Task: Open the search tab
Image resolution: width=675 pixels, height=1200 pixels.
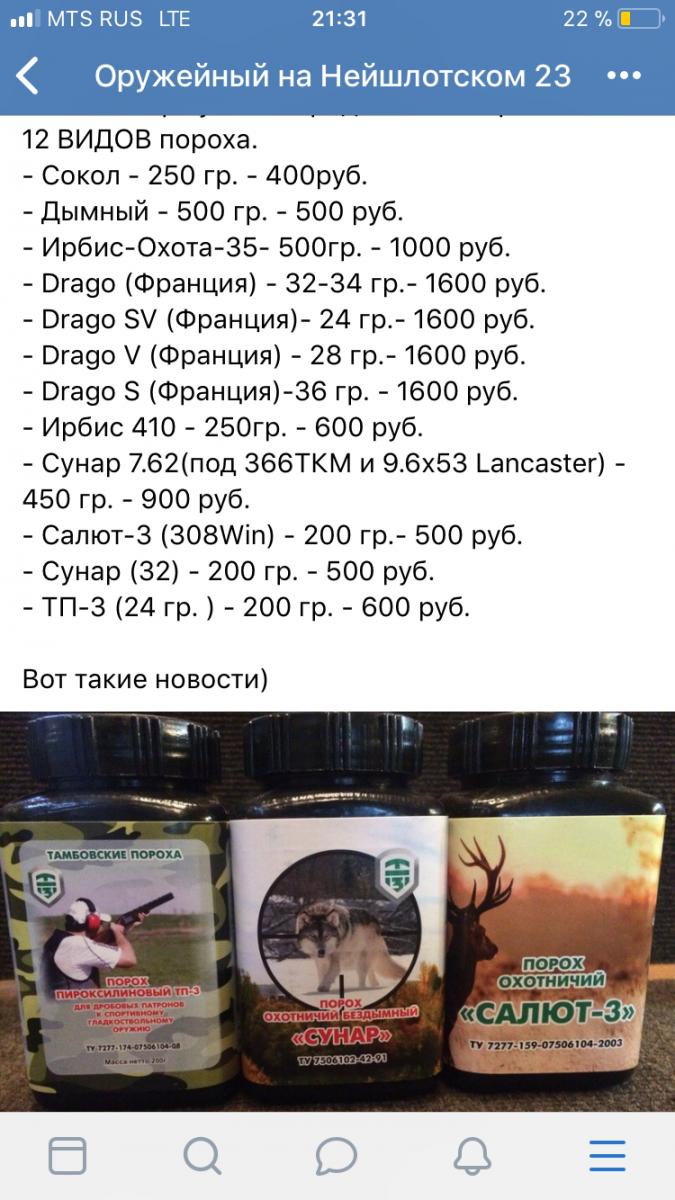Action: pyautogui.click(x=203, y=1156)
